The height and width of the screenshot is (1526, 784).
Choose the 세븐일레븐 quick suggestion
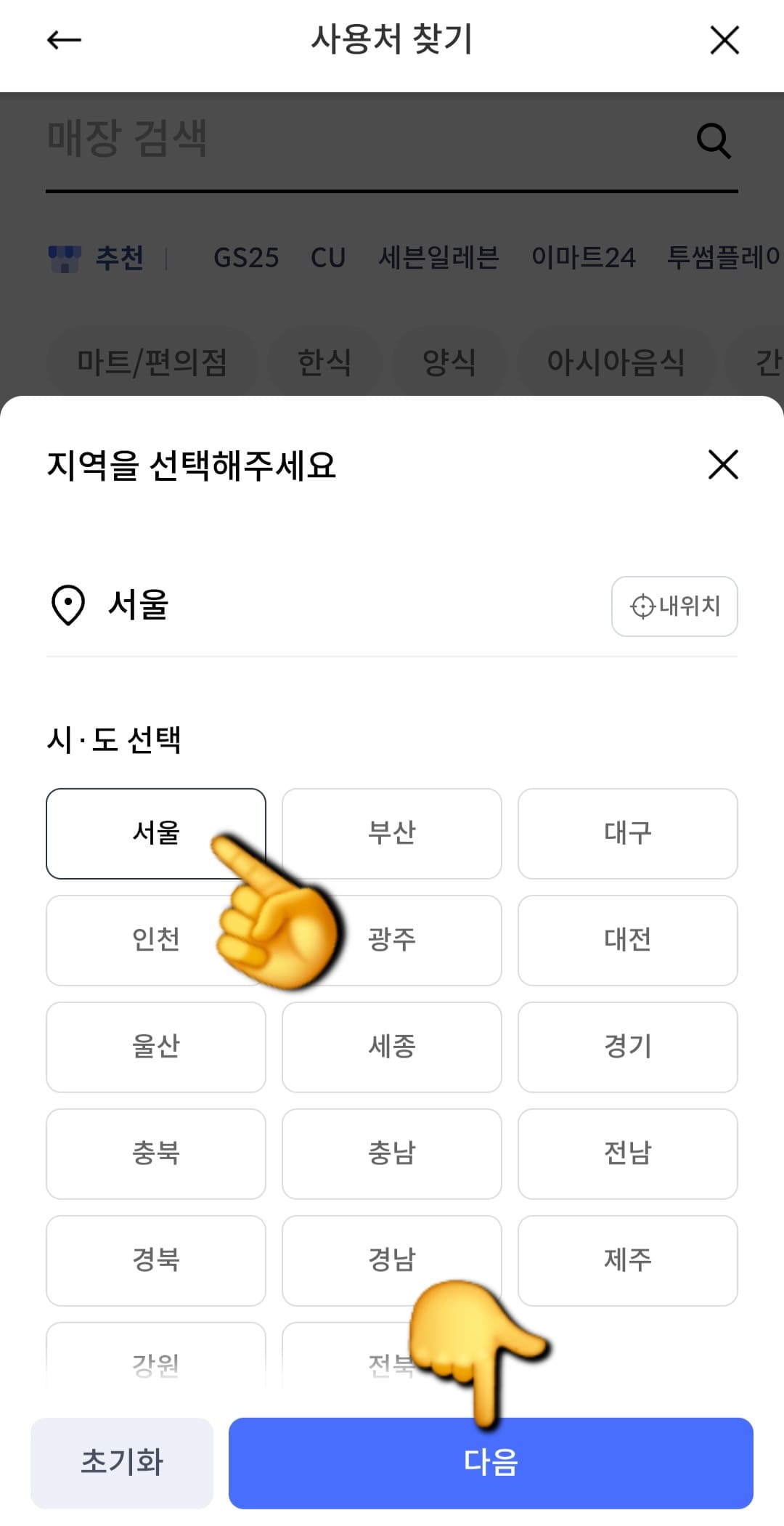point(439,259)
